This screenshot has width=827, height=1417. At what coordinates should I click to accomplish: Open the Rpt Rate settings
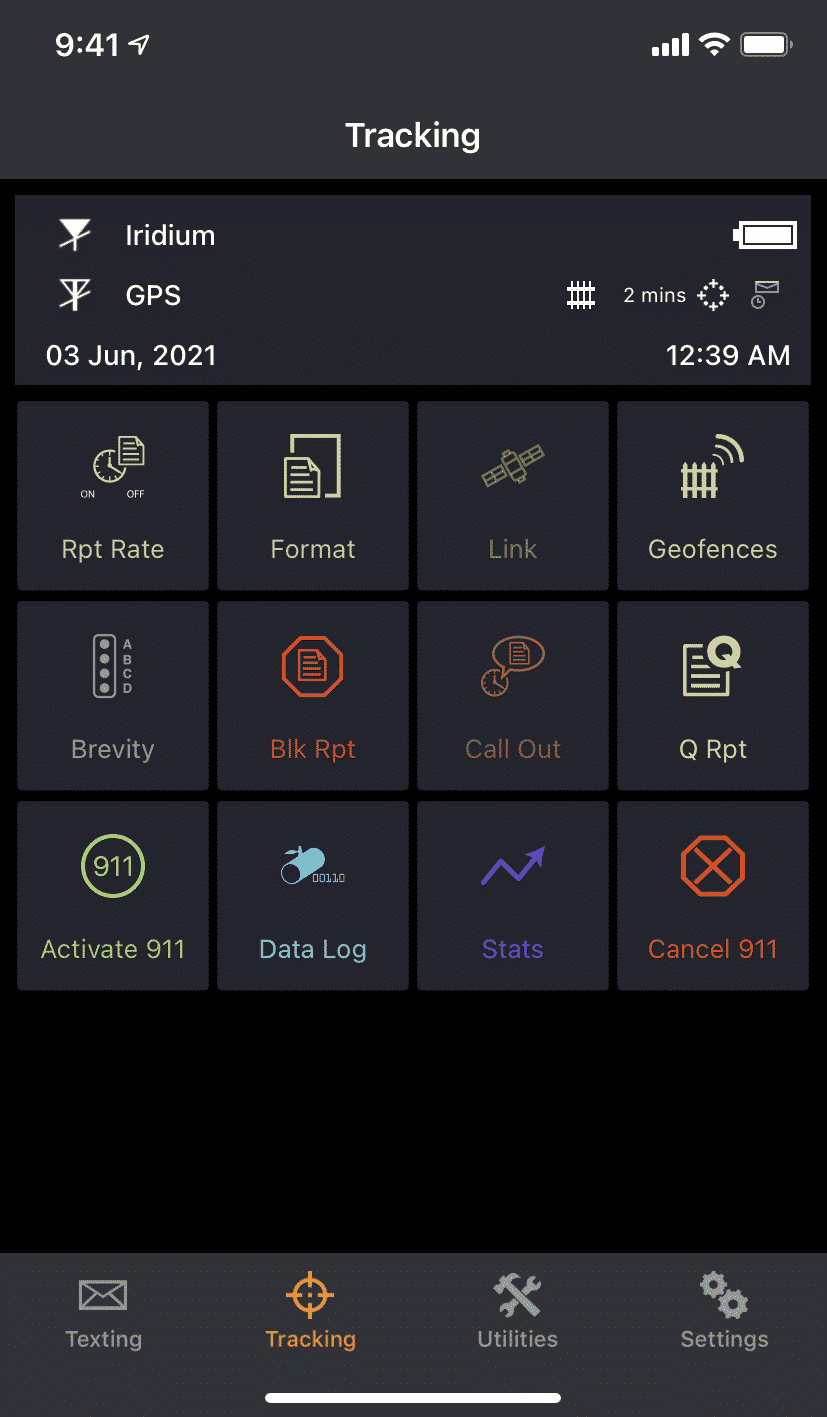tap(112, 495)
